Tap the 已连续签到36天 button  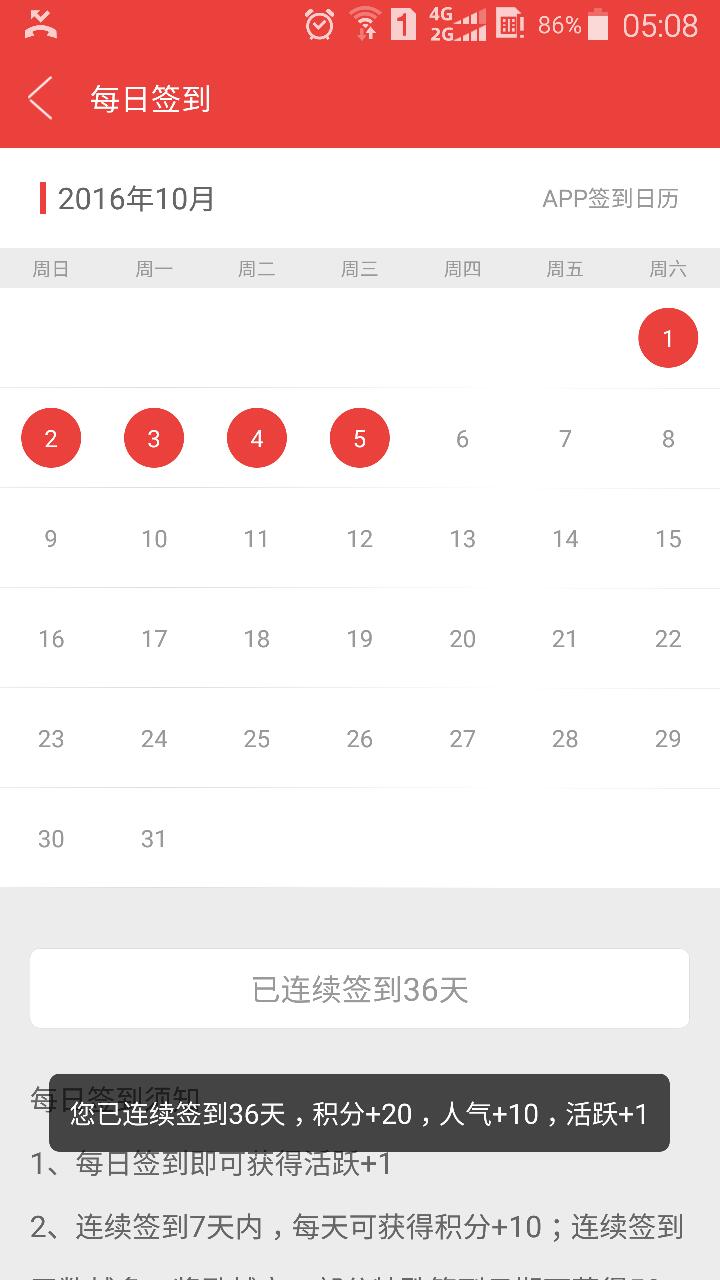click(360, 989)
